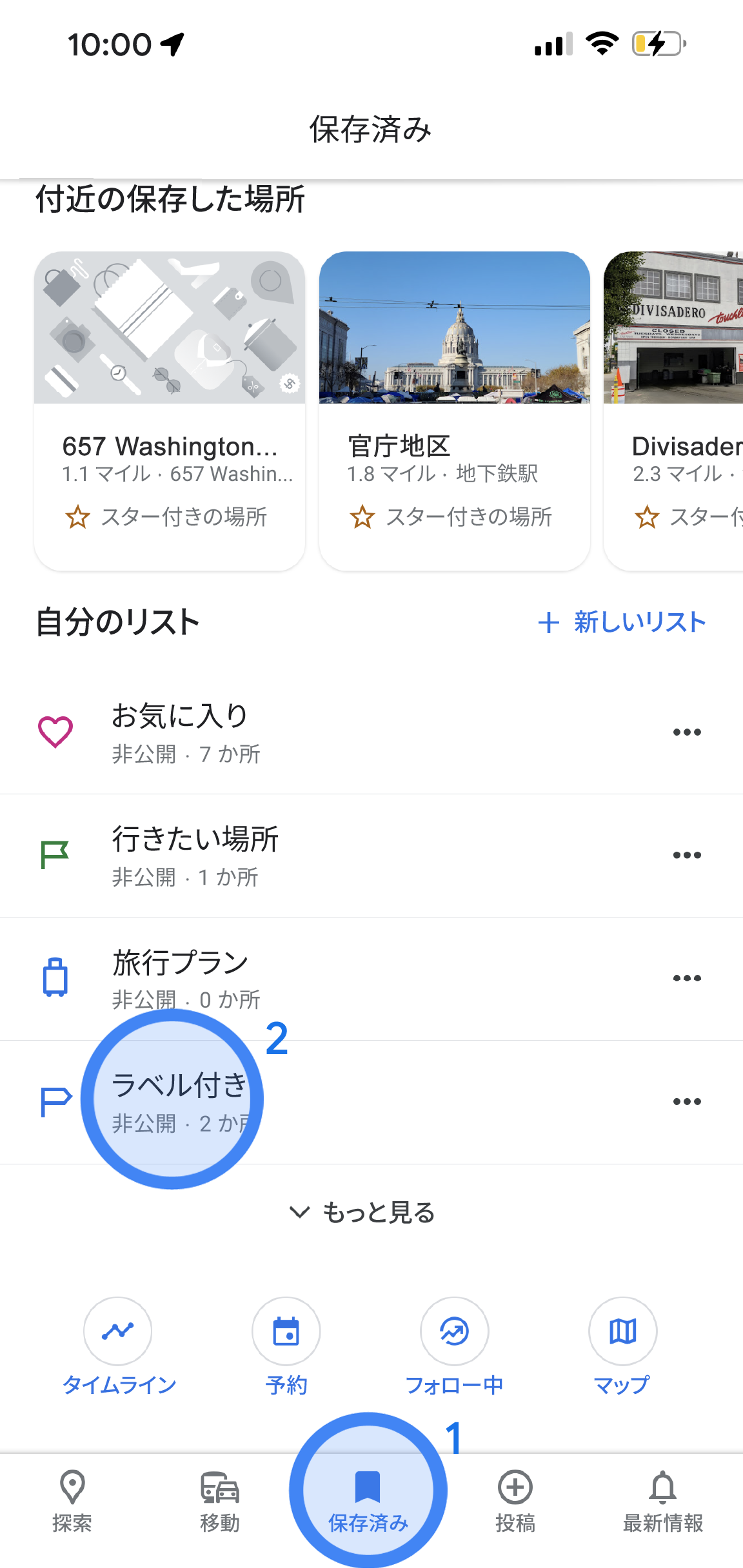Viewport: 743px width, 1568px height.
Task: Open the 657 Washington saved place card
Action: pyautogui.click(x=170, y=410)
